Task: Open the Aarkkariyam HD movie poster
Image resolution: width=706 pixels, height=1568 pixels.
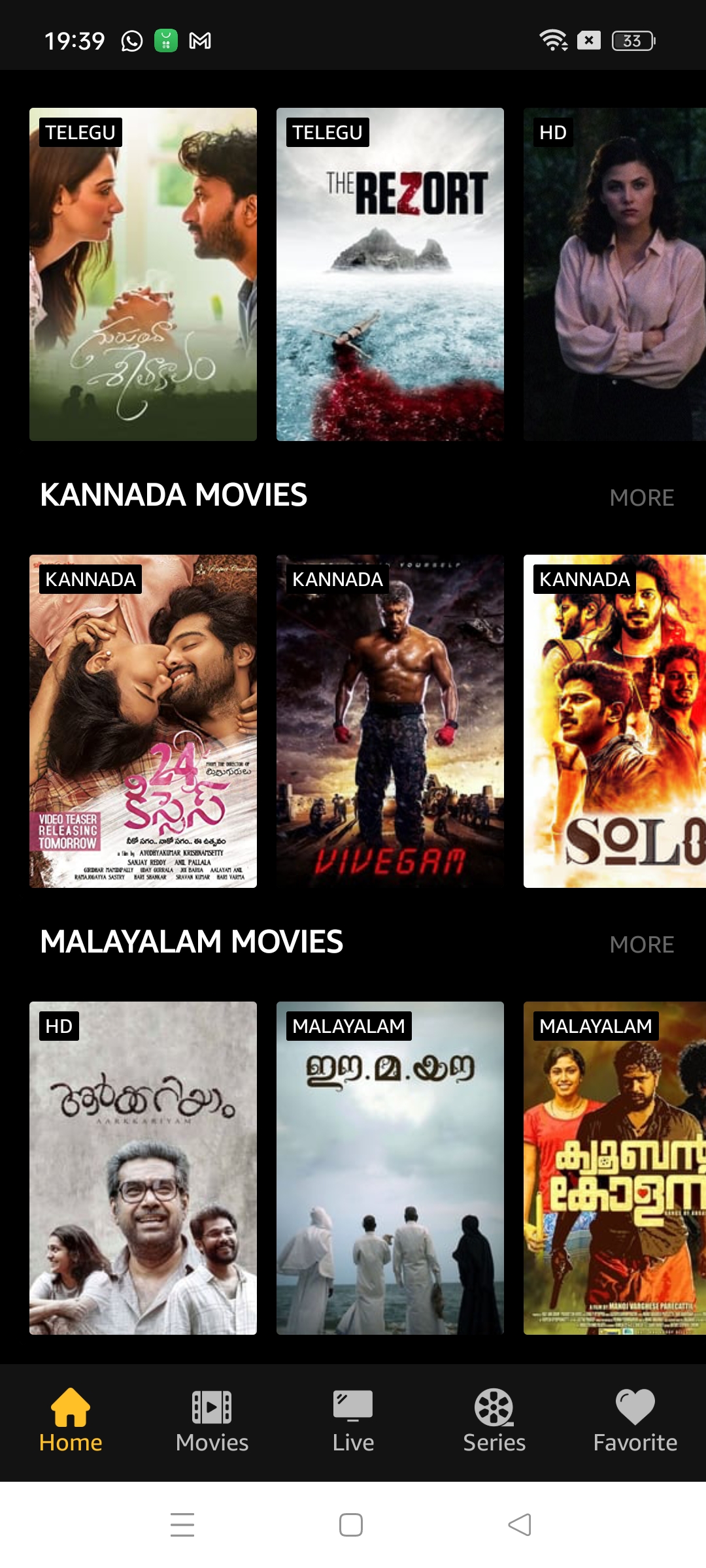Action: [x=143, y=1168]
